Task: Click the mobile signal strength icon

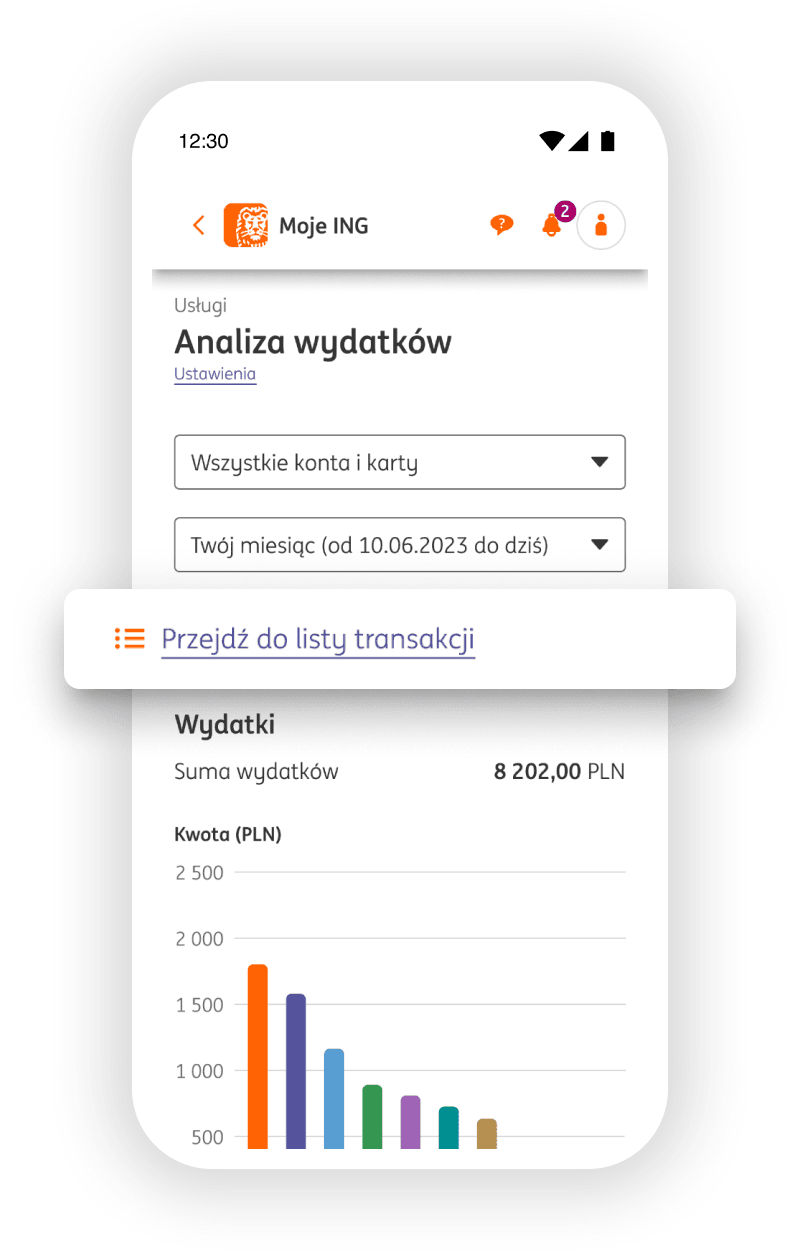Action: pos(579,141)
